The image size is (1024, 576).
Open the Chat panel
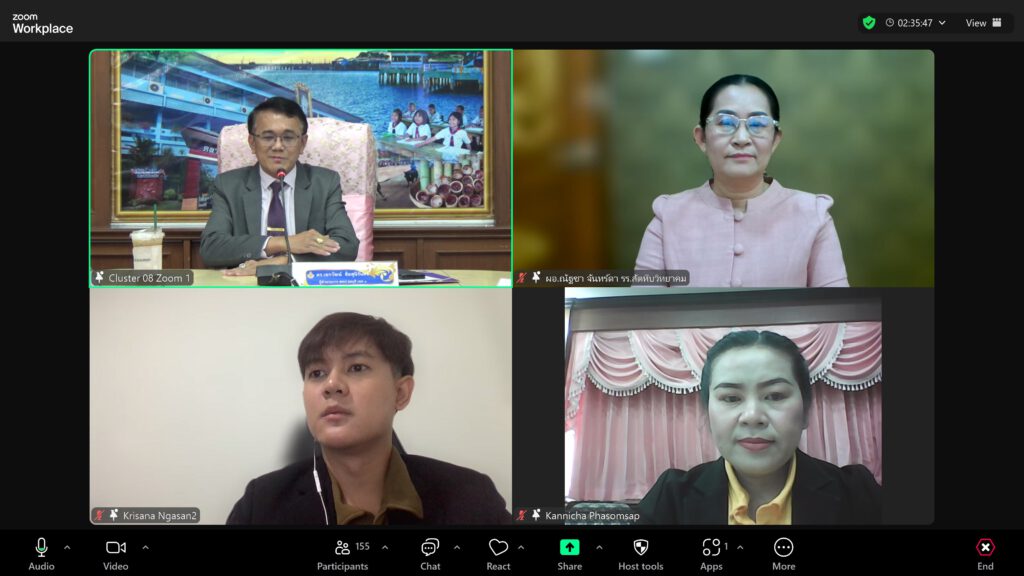430,553
